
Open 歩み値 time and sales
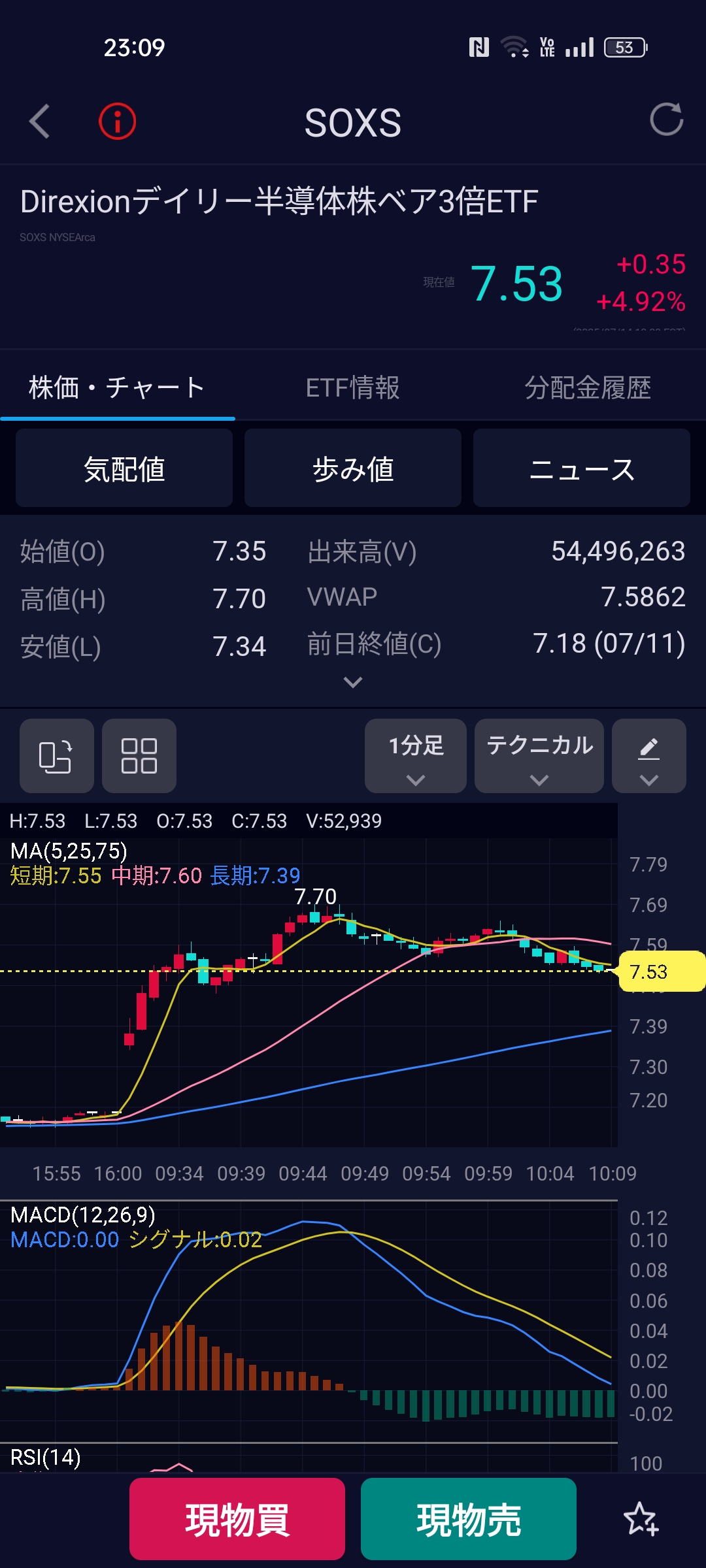click(x=353, y=468)
